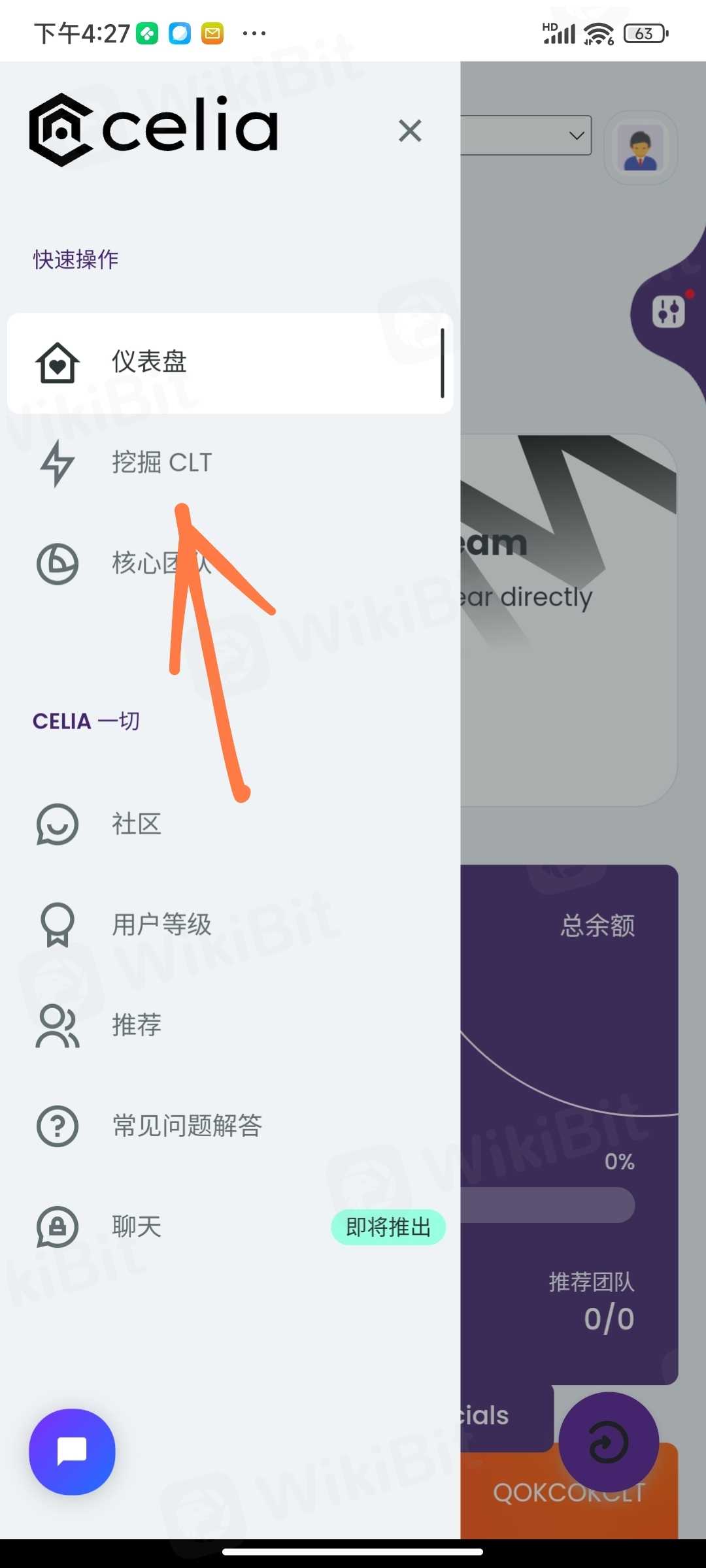
Task: Open 用户等级 user level page
Action: (229, 925)
